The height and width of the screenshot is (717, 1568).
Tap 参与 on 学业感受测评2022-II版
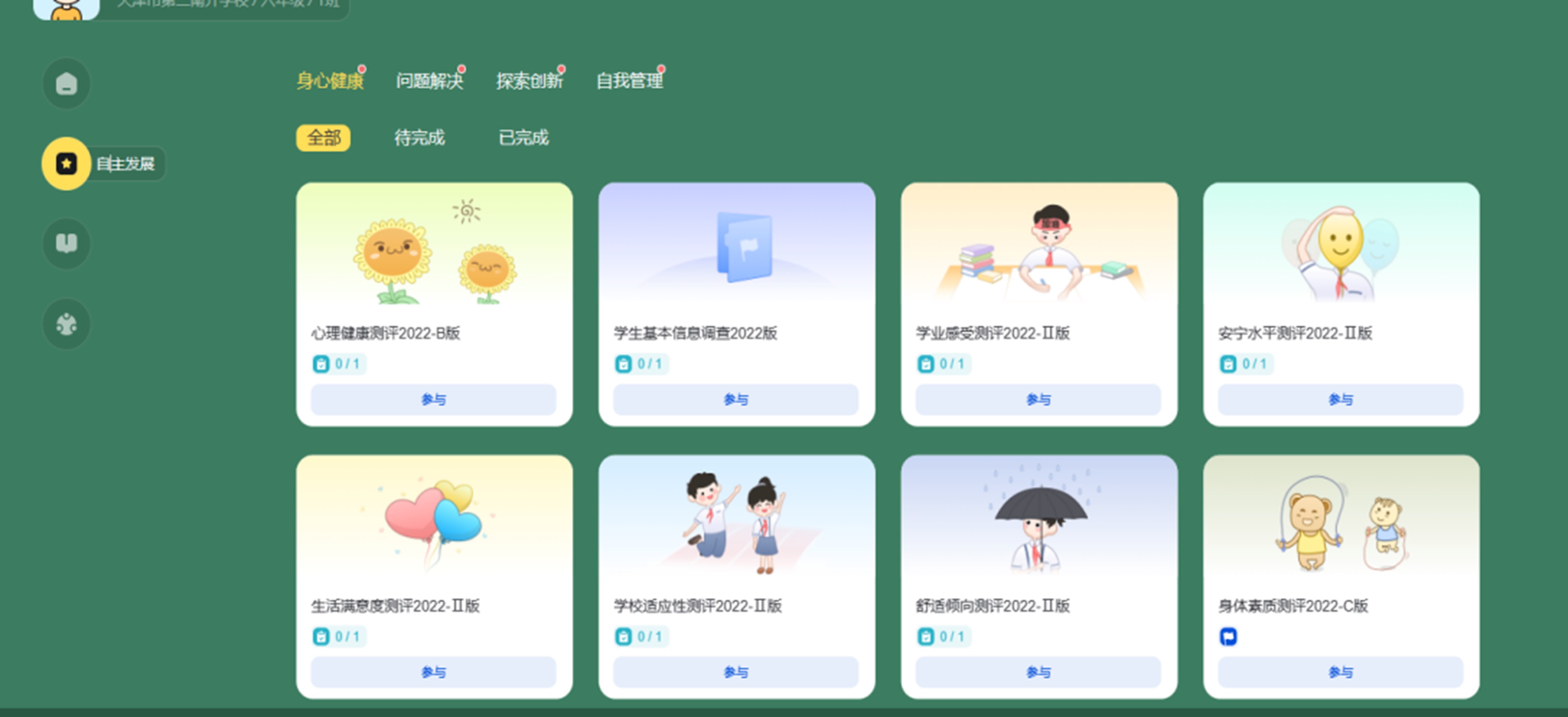(x=1038, y=400)
